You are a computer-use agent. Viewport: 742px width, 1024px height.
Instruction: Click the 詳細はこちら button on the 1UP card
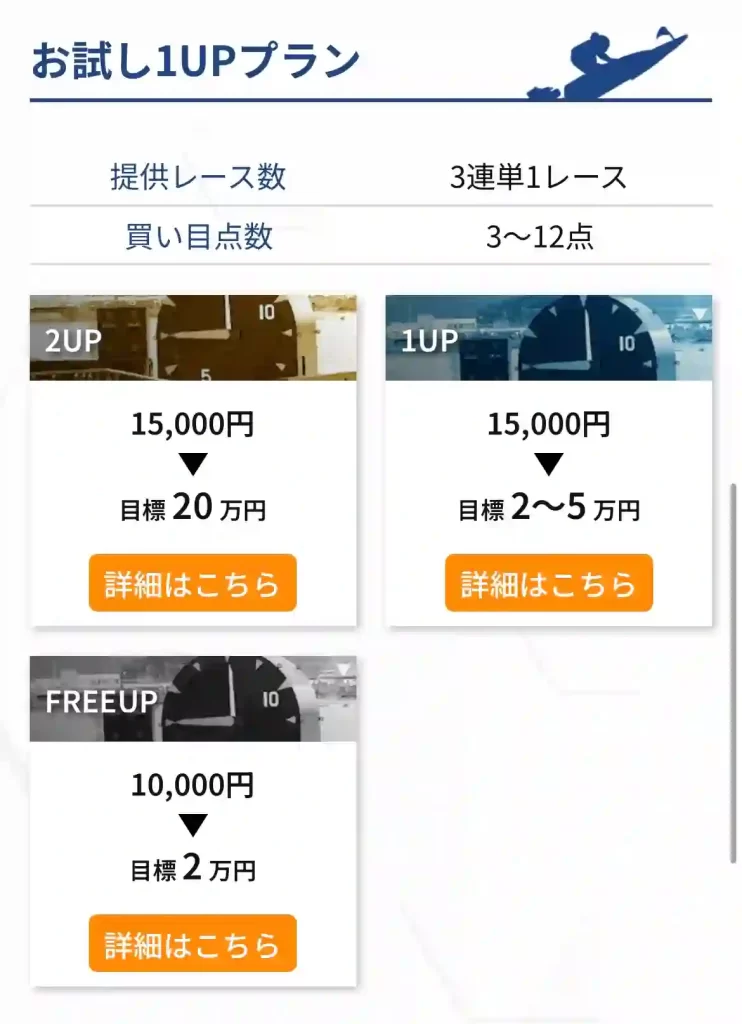pyautogui.click(x=547, y=583)
